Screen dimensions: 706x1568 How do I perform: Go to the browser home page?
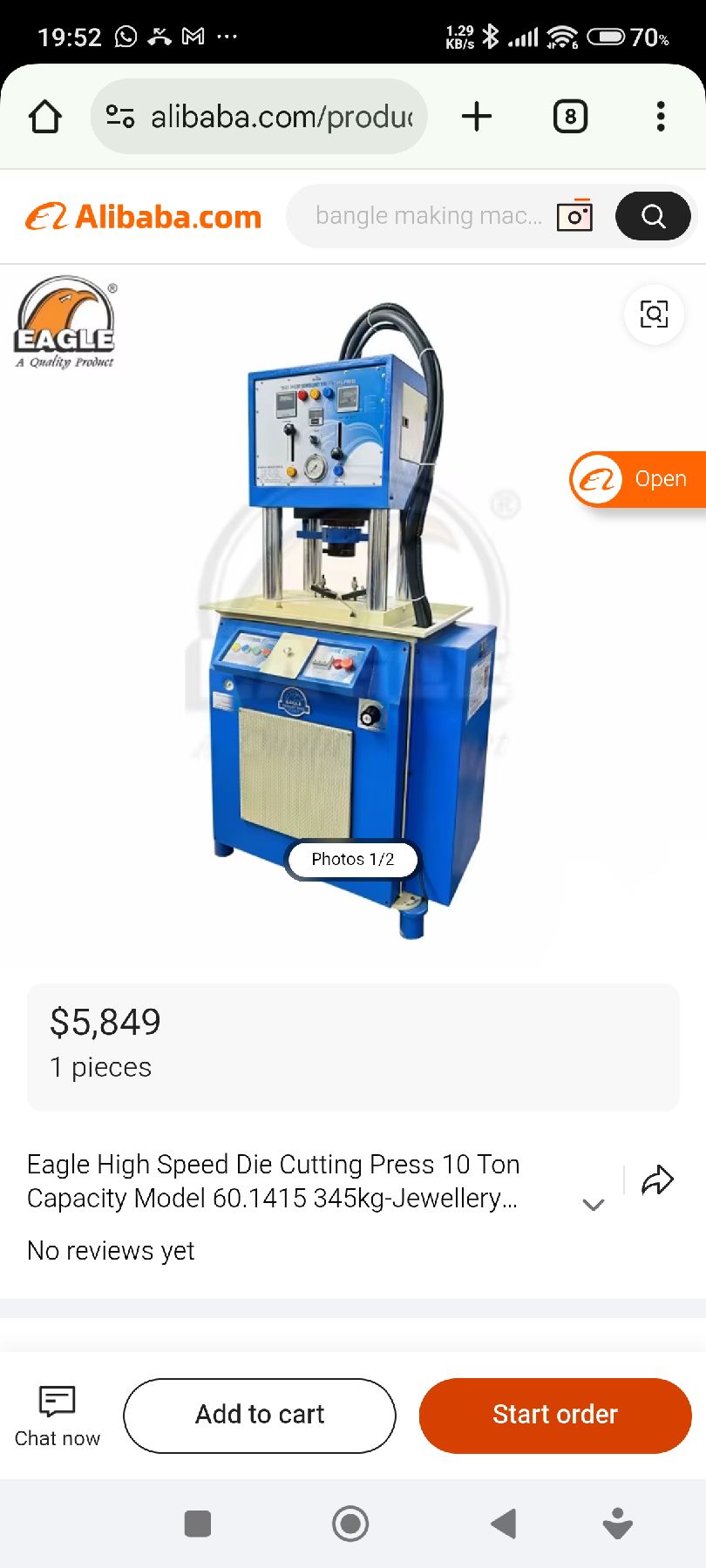click(x=45, y=117)
